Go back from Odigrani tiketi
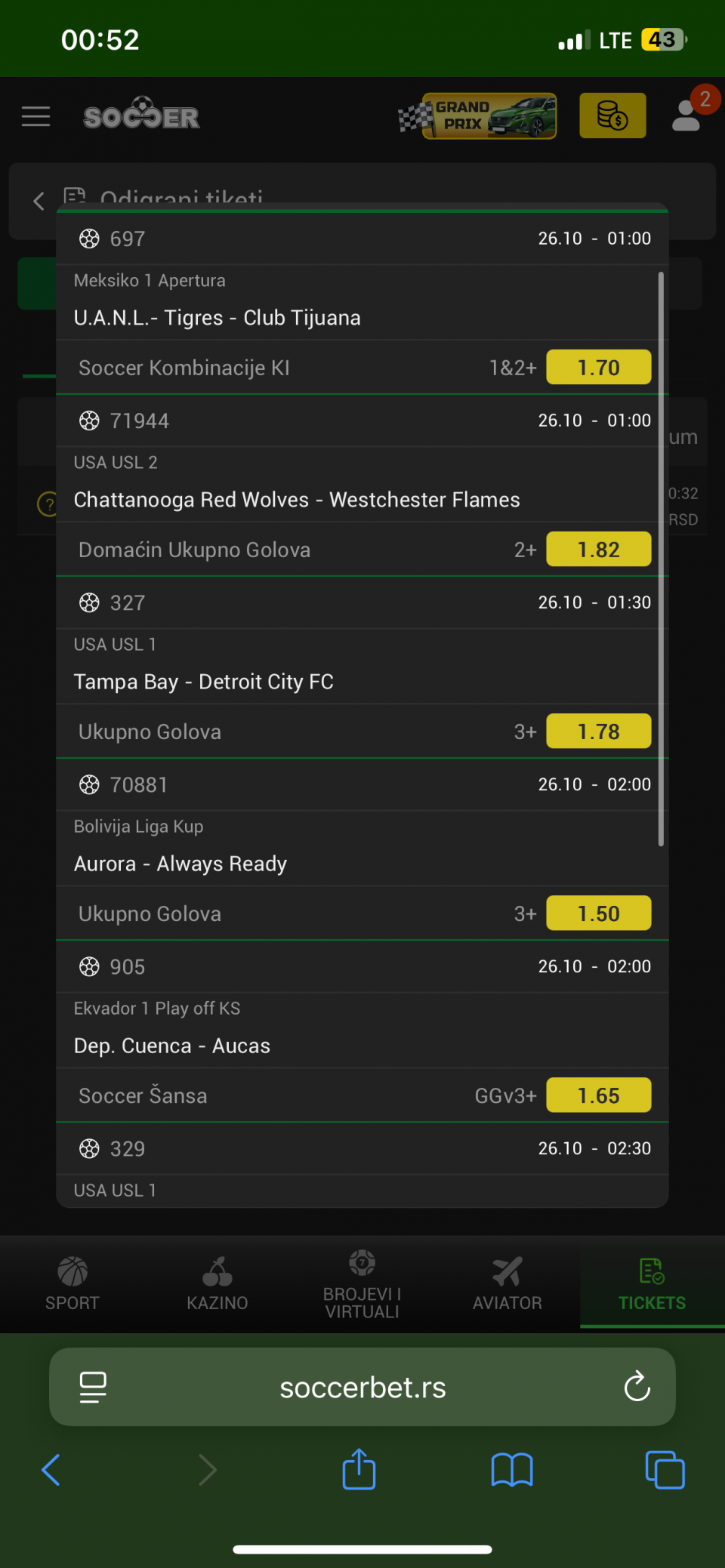725x1568 pixels. (x=39, y=201)
